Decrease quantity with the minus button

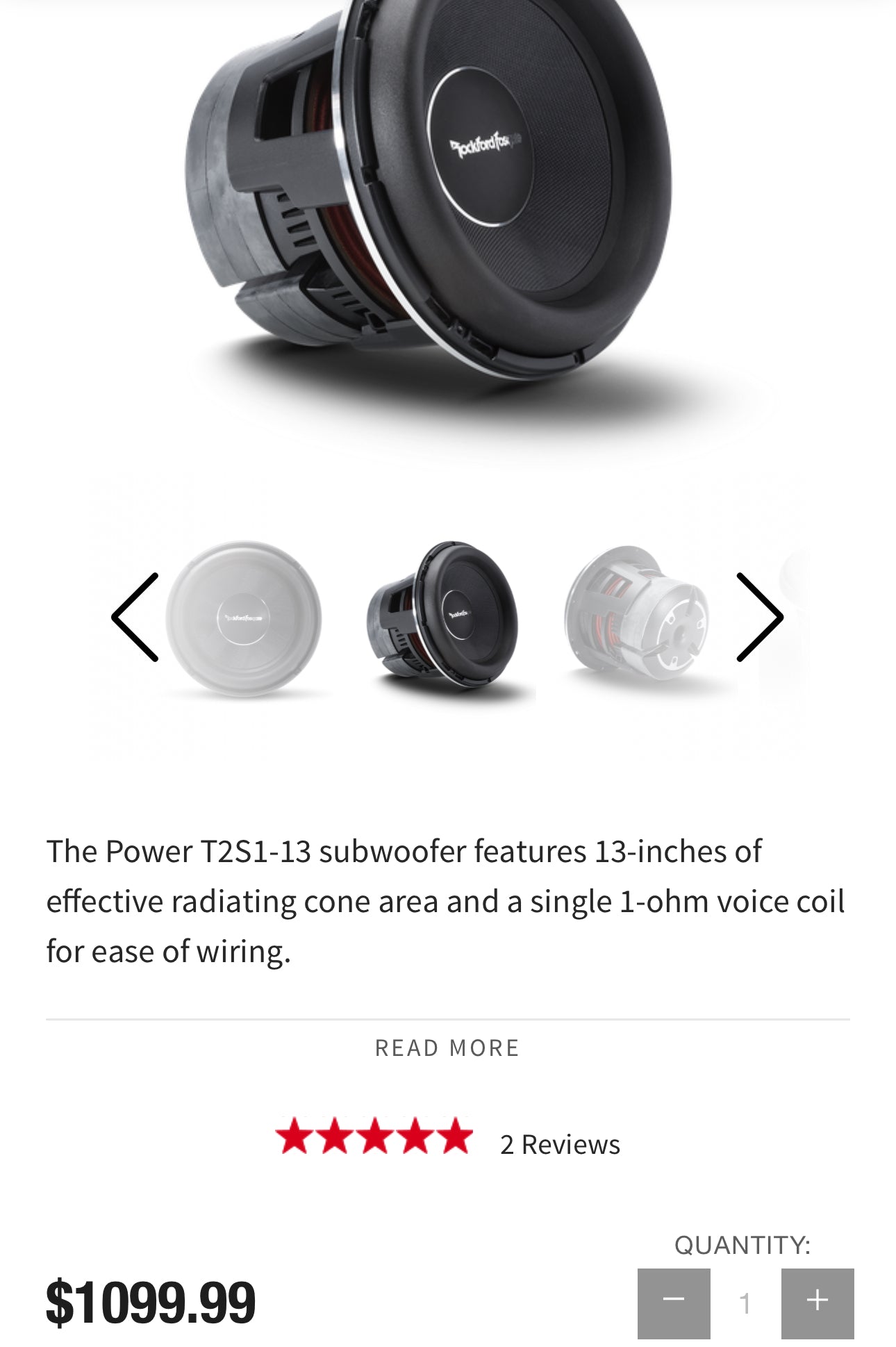(x=674, y=1303)
